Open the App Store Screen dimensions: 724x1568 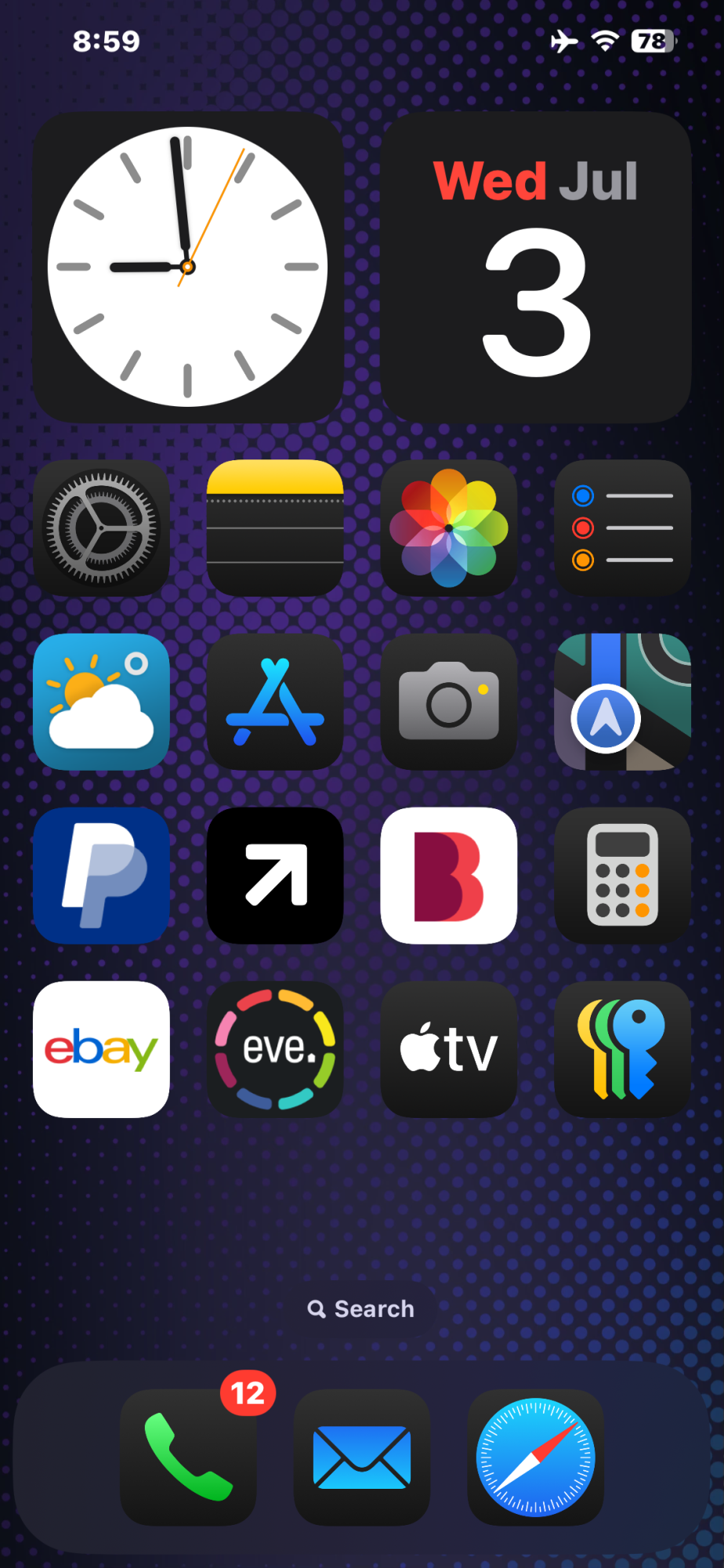(x=275, y=702)
